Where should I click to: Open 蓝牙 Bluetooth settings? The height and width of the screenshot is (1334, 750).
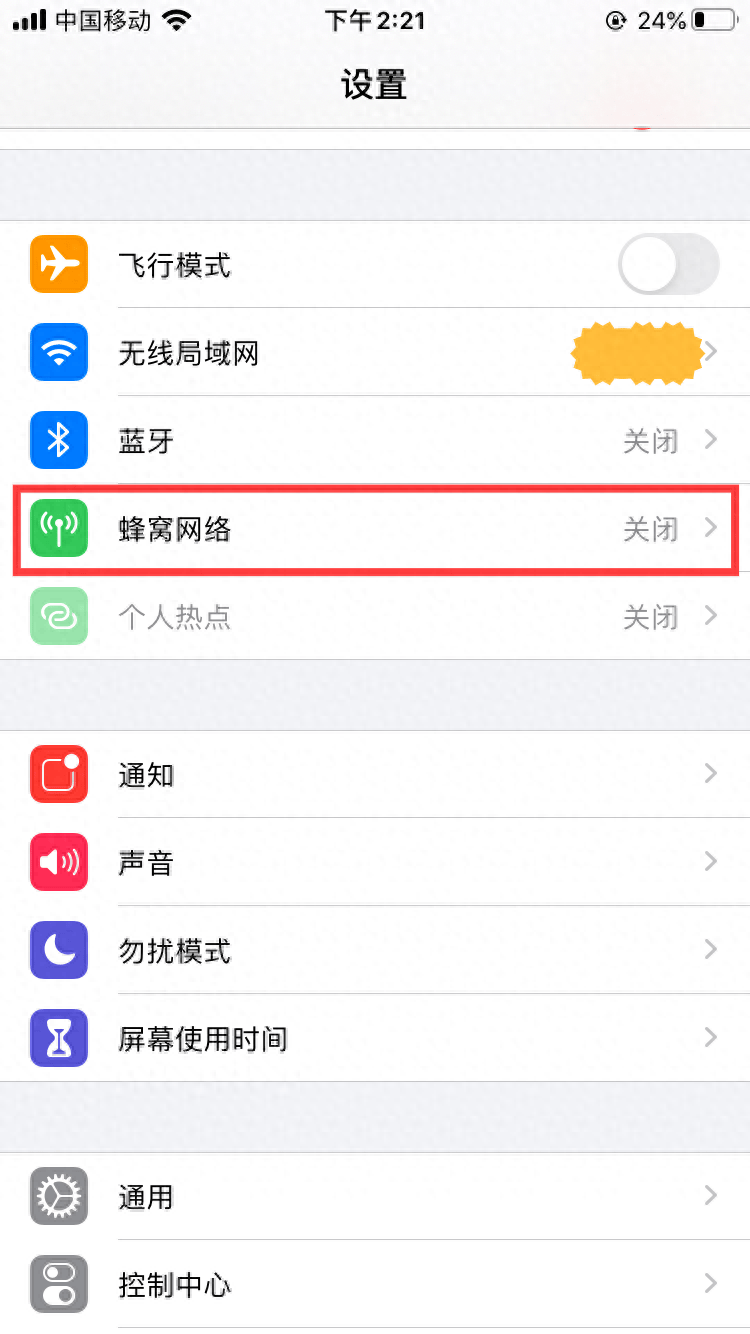(375, 440)
